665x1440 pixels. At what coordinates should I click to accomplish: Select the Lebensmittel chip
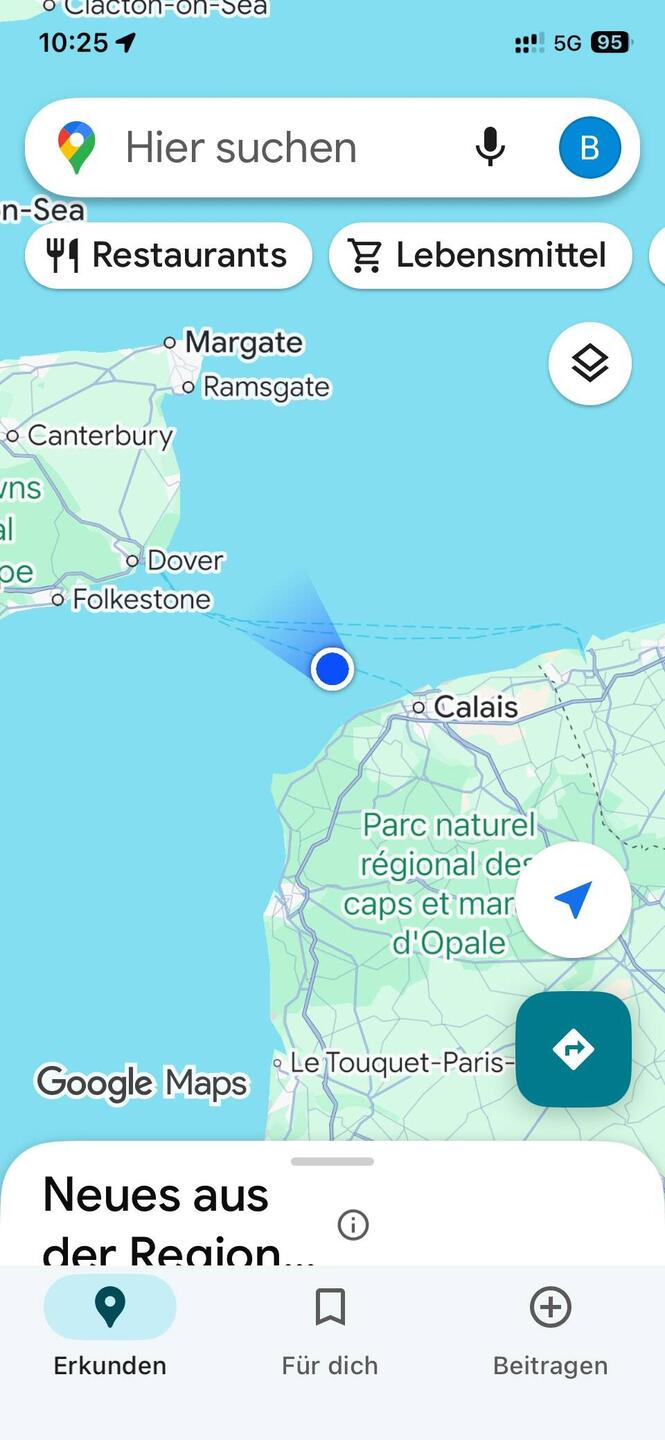(x=480, y=256)
